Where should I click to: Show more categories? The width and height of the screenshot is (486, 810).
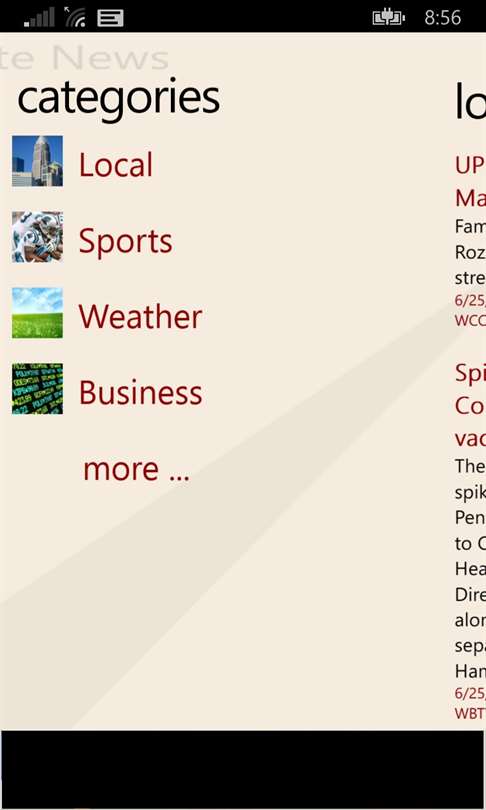136,469
